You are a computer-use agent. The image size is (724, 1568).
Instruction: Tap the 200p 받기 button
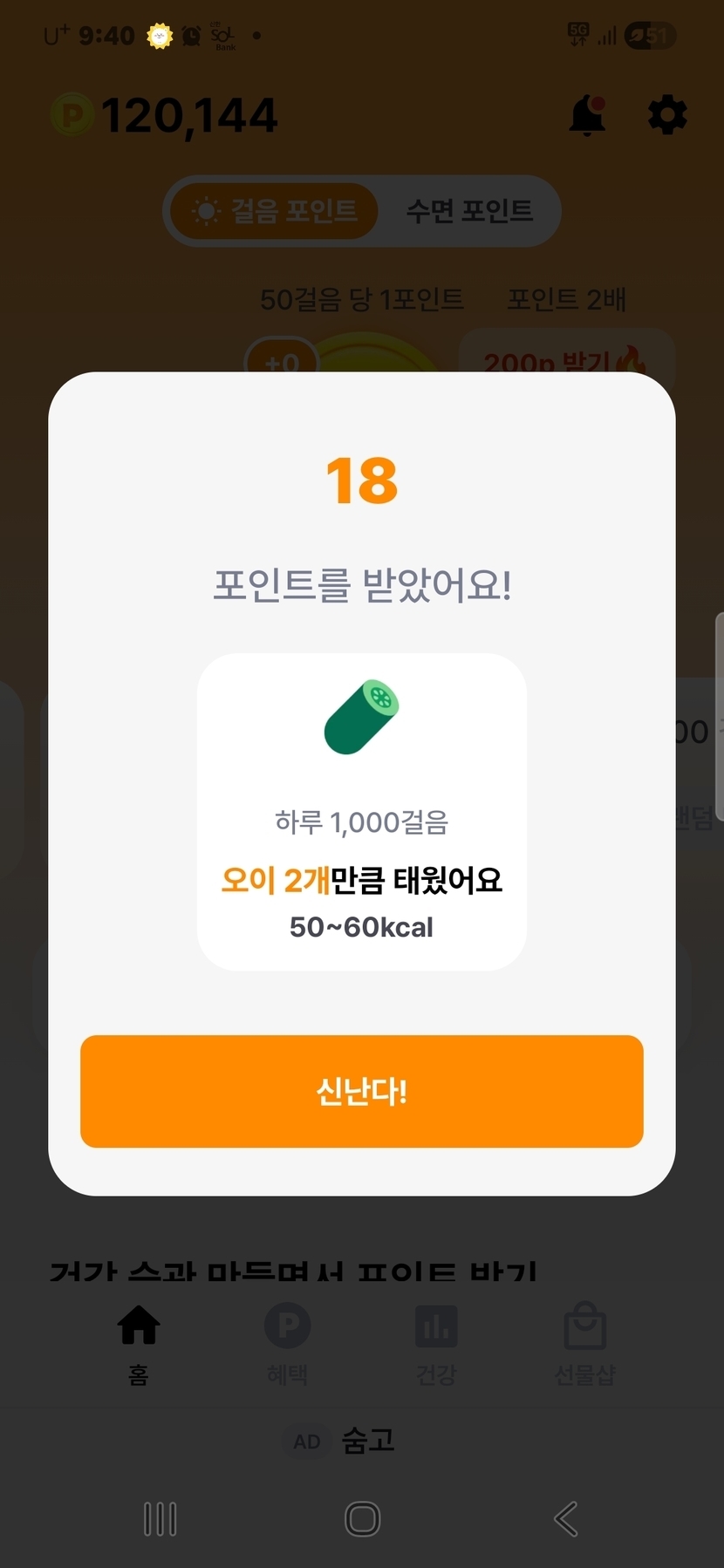565,356
